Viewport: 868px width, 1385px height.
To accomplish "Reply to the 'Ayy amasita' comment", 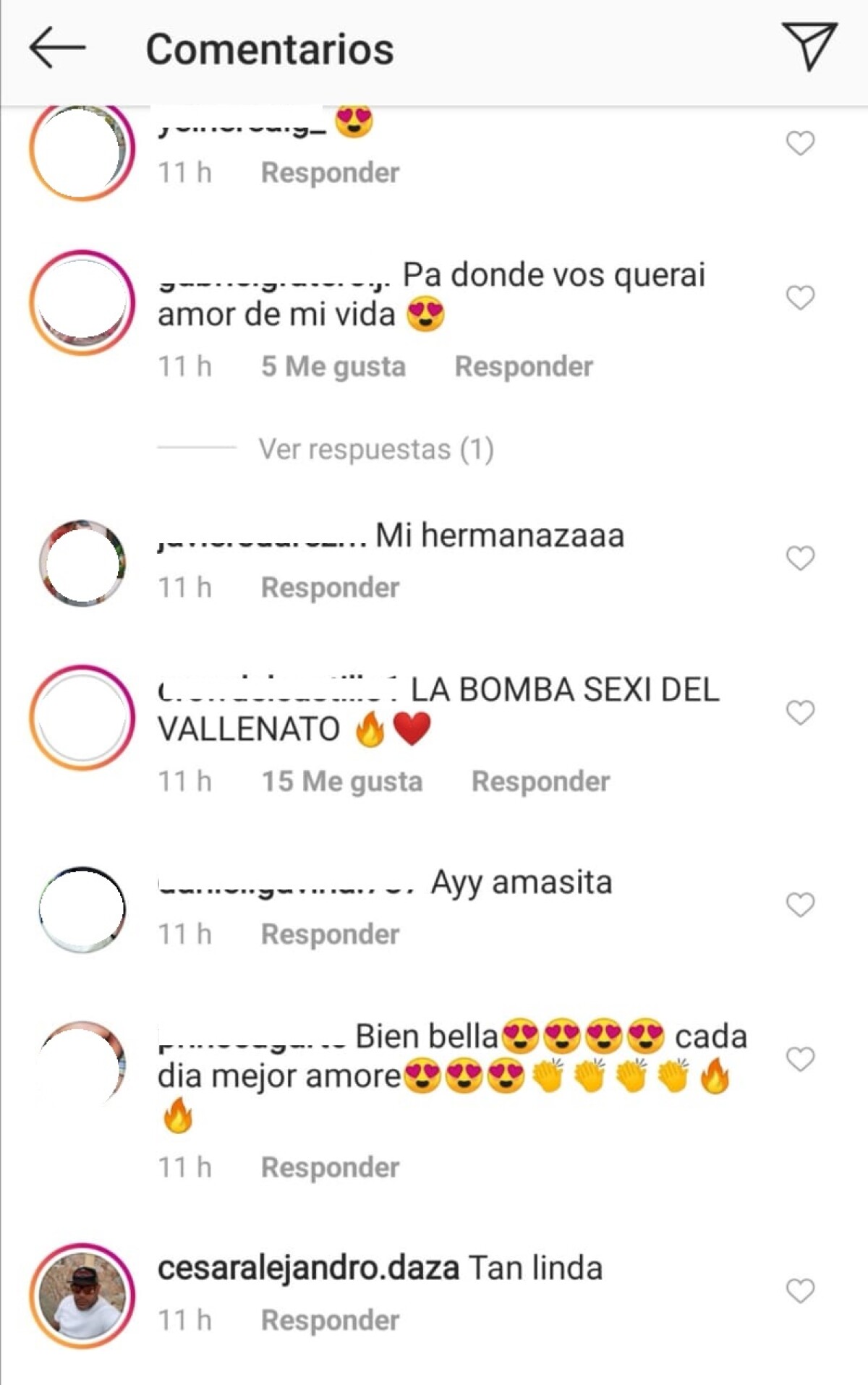I will [x=330, y=934].
